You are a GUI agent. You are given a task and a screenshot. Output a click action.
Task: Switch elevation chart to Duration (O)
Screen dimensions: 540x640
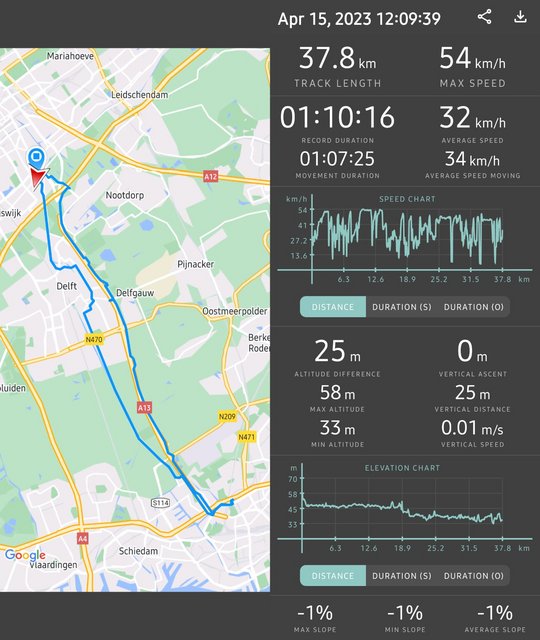[x=473, y=576]
